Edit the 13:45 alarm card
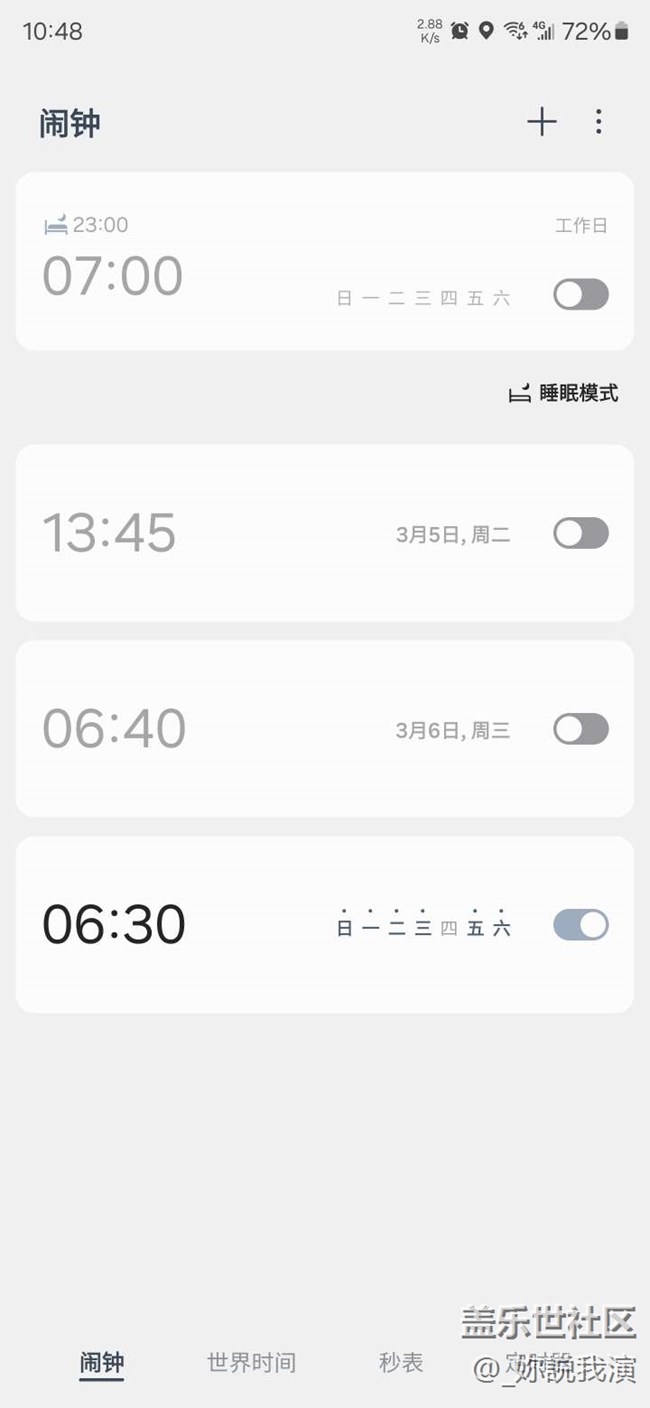650x1408 pixels. click(324, 533)
